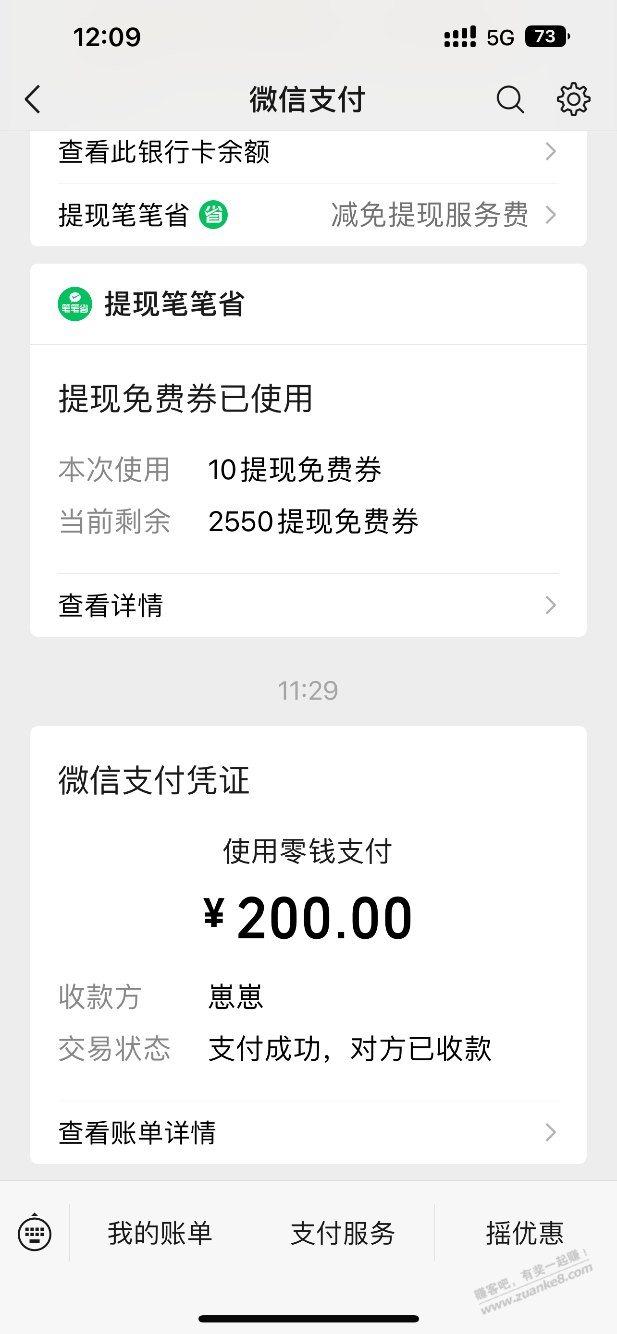This screenshot has width=617, height=1334.
Task: Open 我的账单 menu
Action: [x=160, y=1233]
